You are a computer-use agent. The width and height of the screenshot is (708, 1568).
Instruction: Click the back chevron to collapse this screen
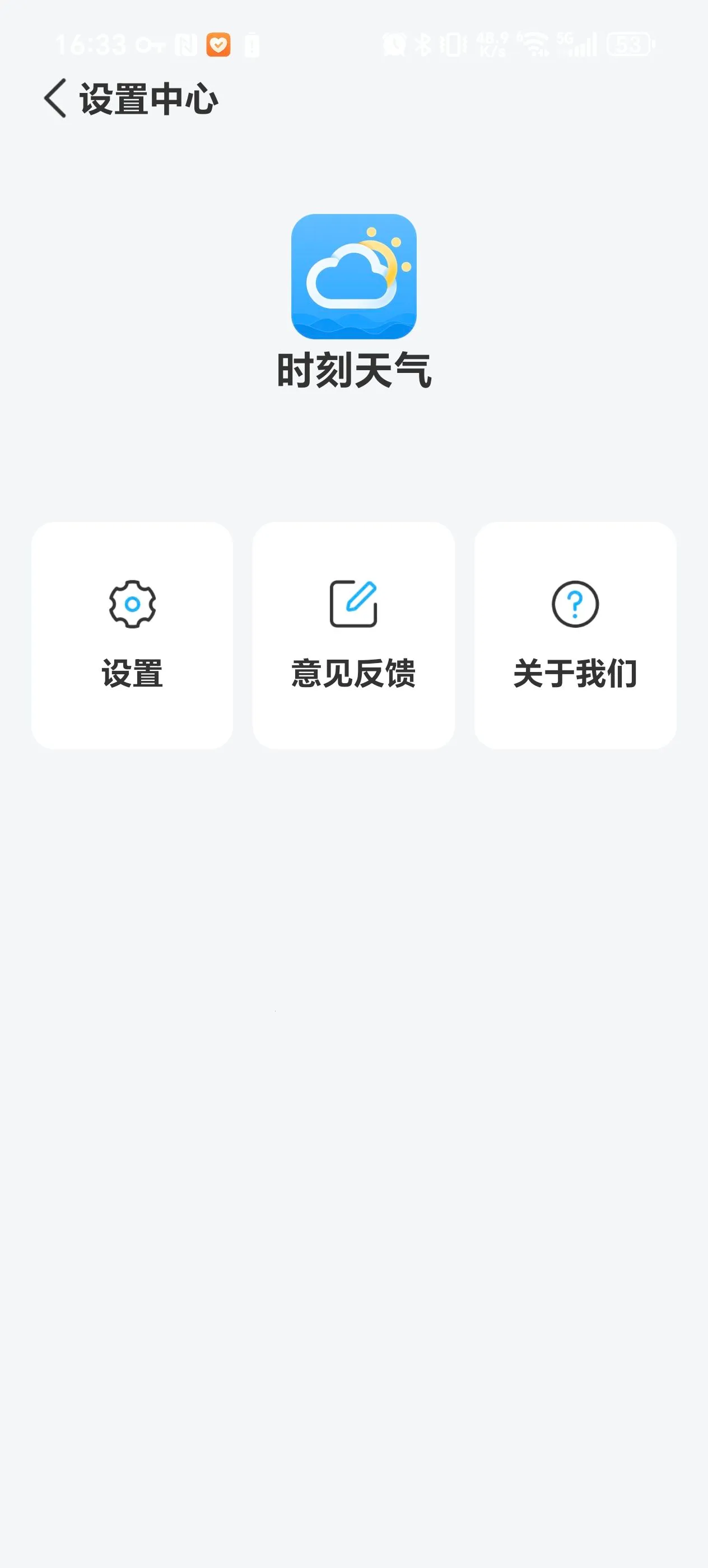coord(55,99)
